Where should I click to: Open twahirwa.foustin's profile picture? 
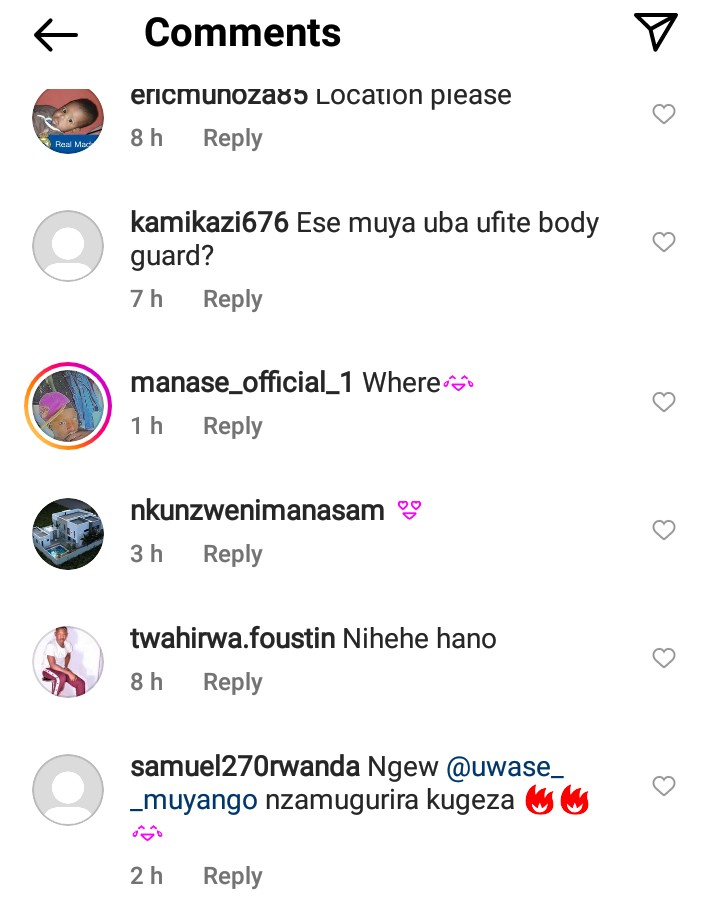pyautogui.click(x=68, y=661)
